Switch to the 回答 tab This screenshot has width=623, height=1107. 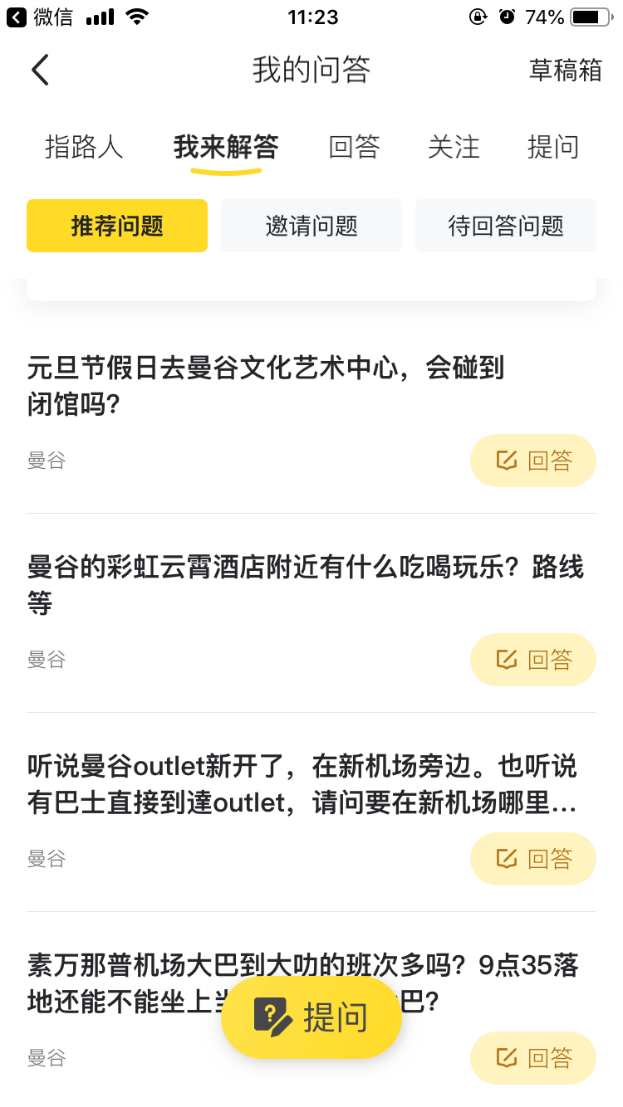tap(354, 147)
